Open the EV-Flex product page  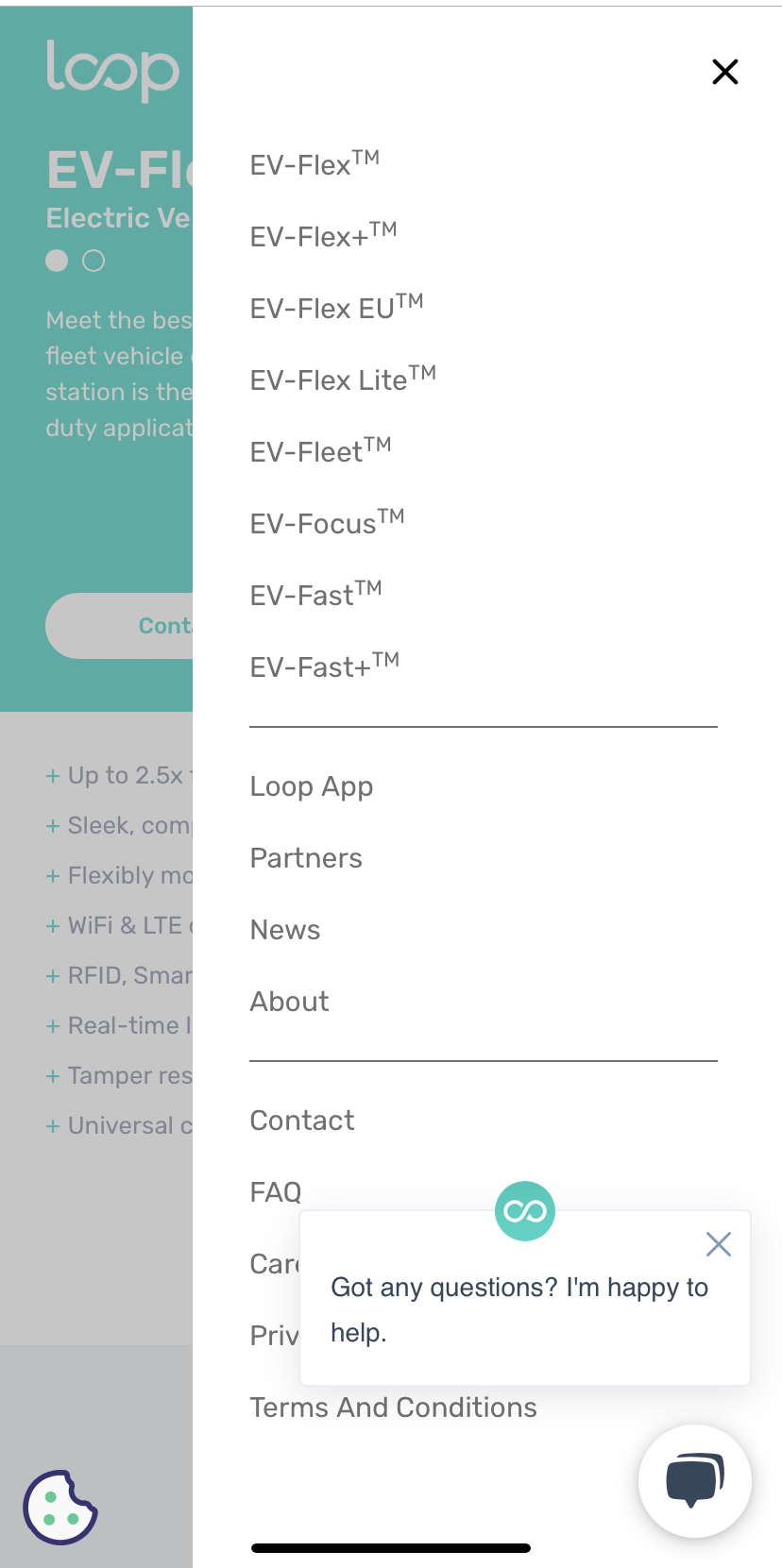[314, 164]
